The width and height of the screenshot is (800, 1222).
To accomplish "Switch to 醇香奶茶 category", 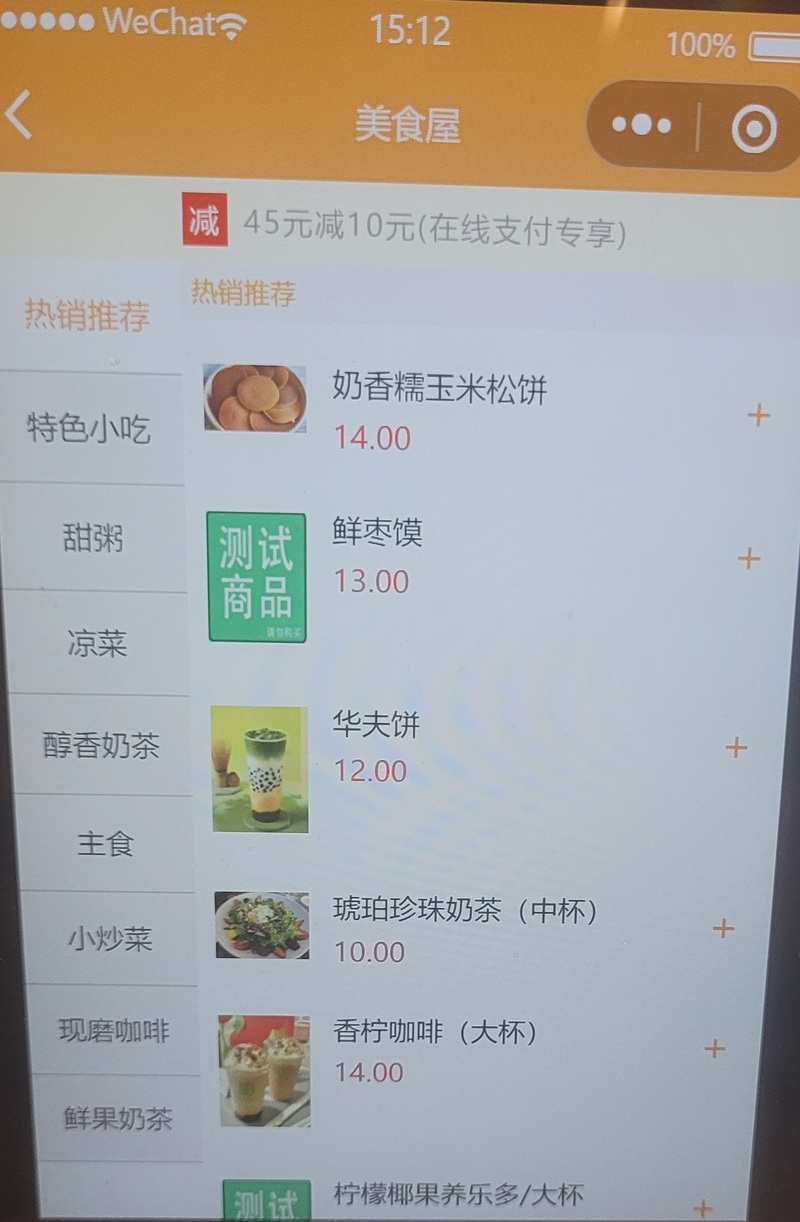I will pos(101,746).
